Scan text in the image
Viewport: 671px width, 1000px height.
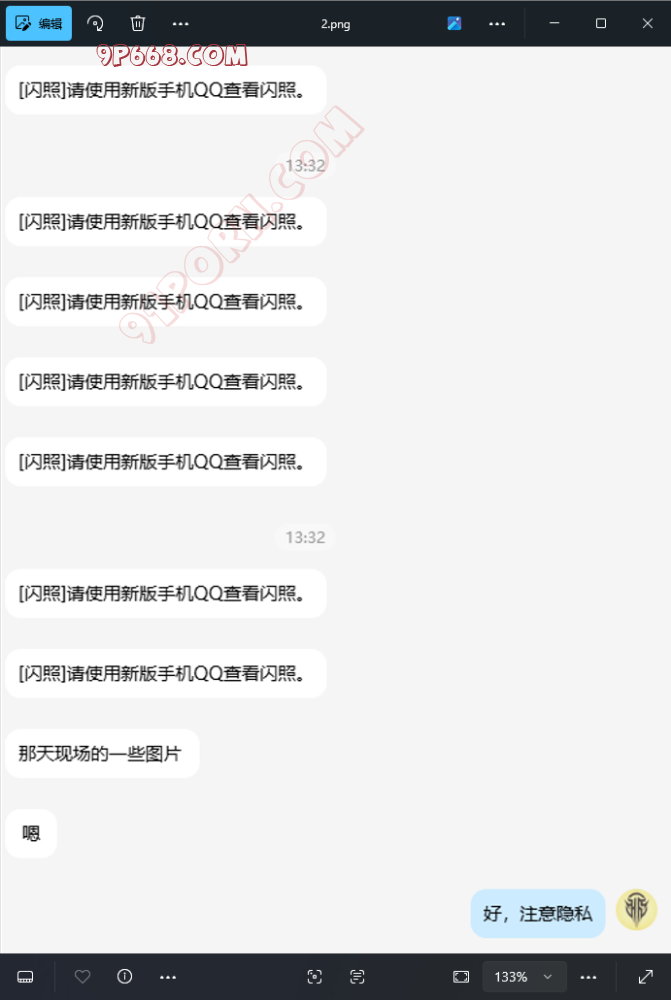(x=357, y=976)
